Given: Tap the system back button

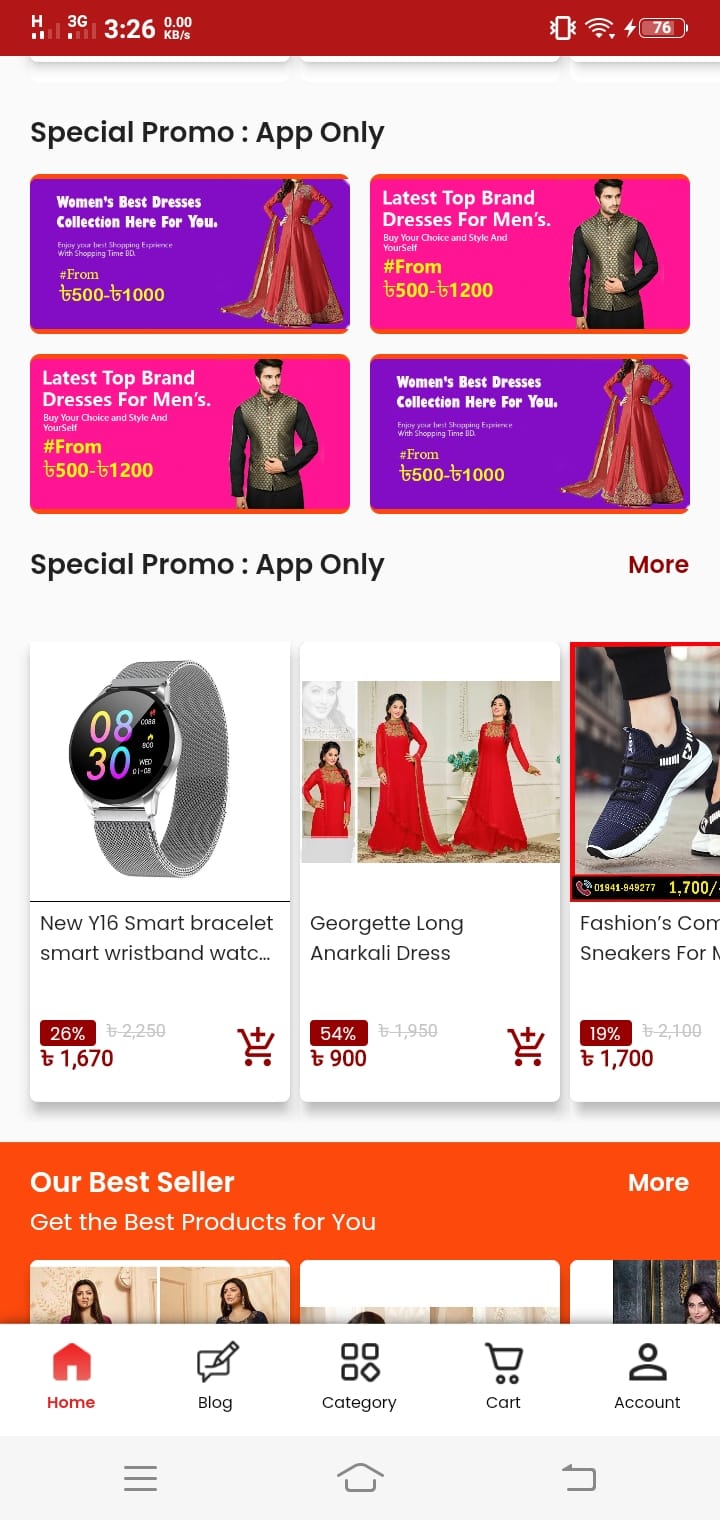Looking at the screenshot, I should tap(578, 1477).
